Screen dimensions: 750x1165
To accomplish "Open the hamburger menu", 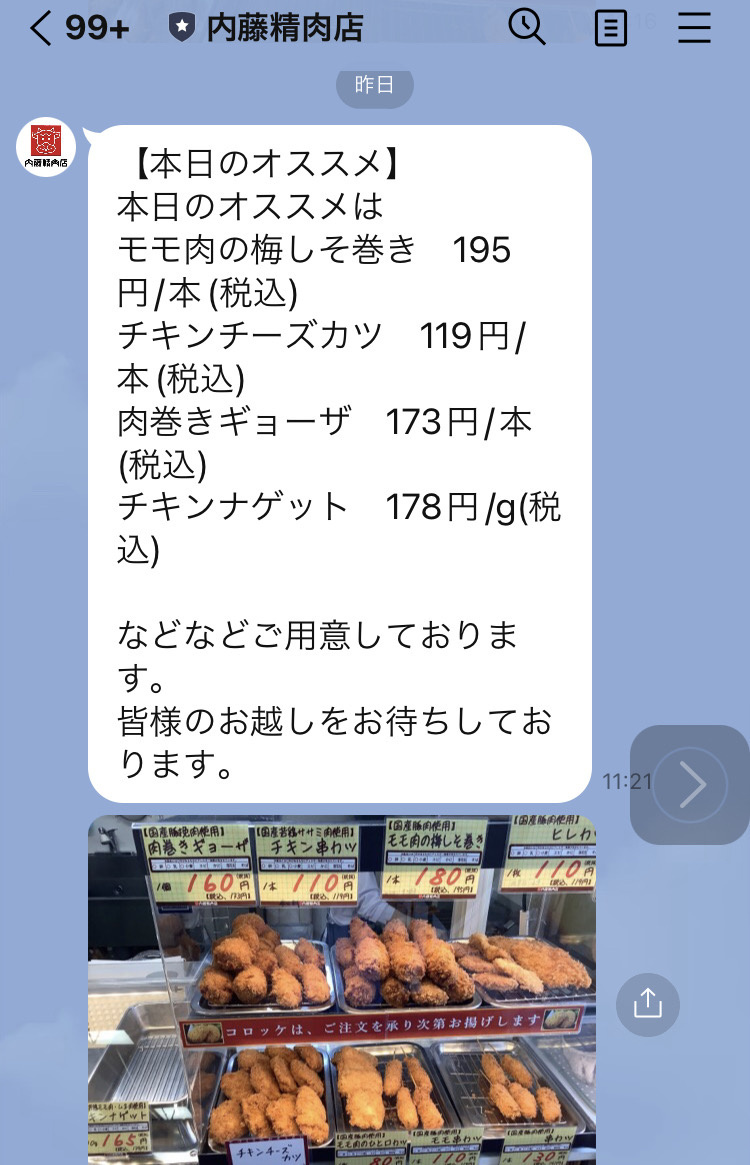I will tap(694, 28).
